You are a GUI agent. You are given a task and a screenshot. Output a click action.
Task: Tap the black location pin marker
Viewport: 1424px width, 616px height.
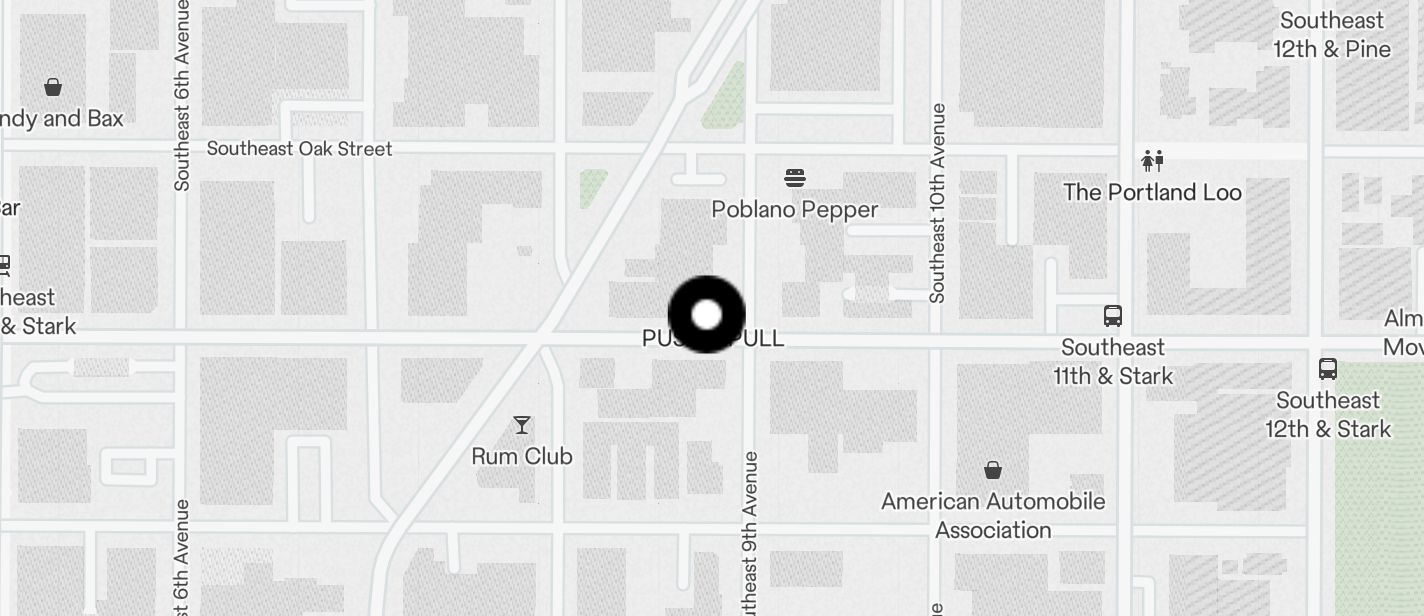tap(706, 315)
